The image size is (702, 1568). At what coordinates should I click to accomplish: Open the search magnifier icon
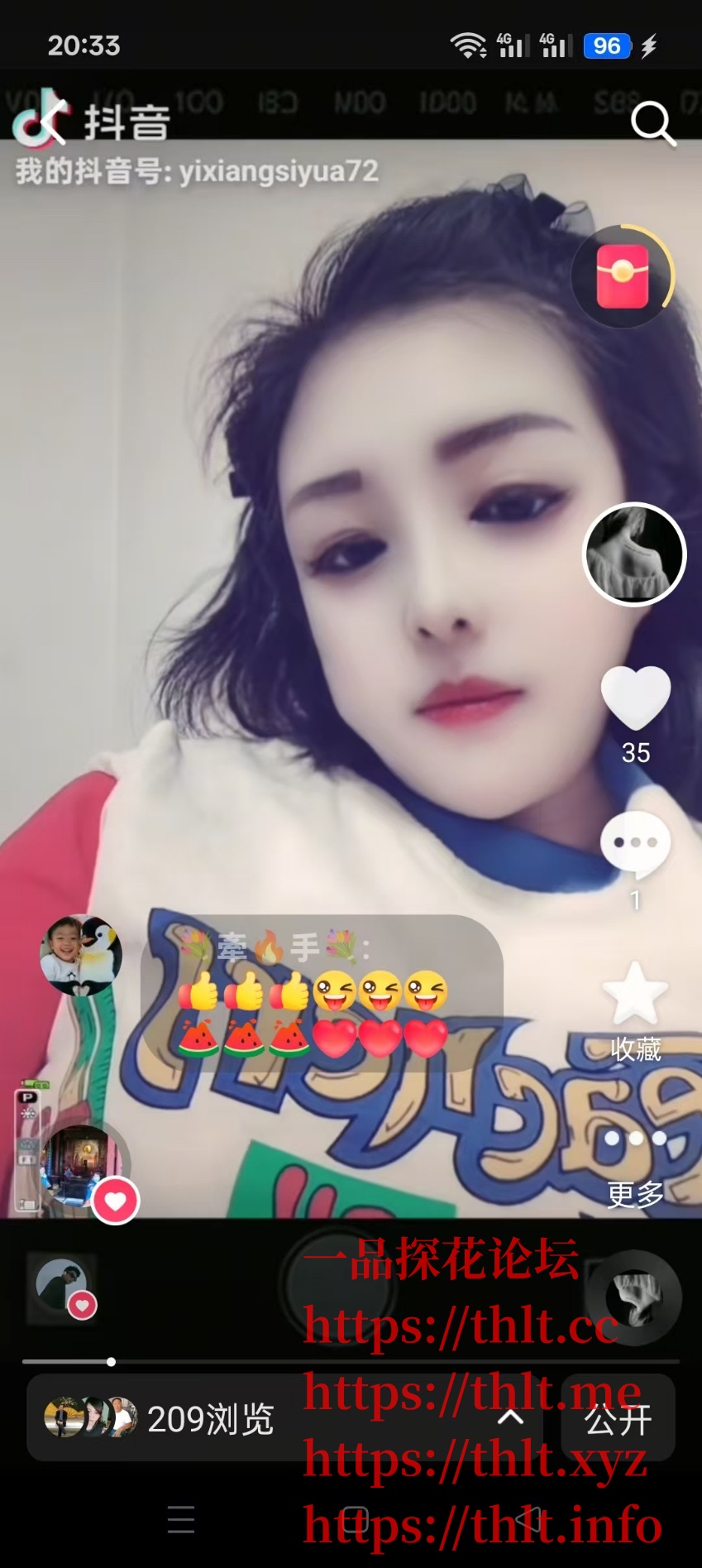click(x=652, y=124)
